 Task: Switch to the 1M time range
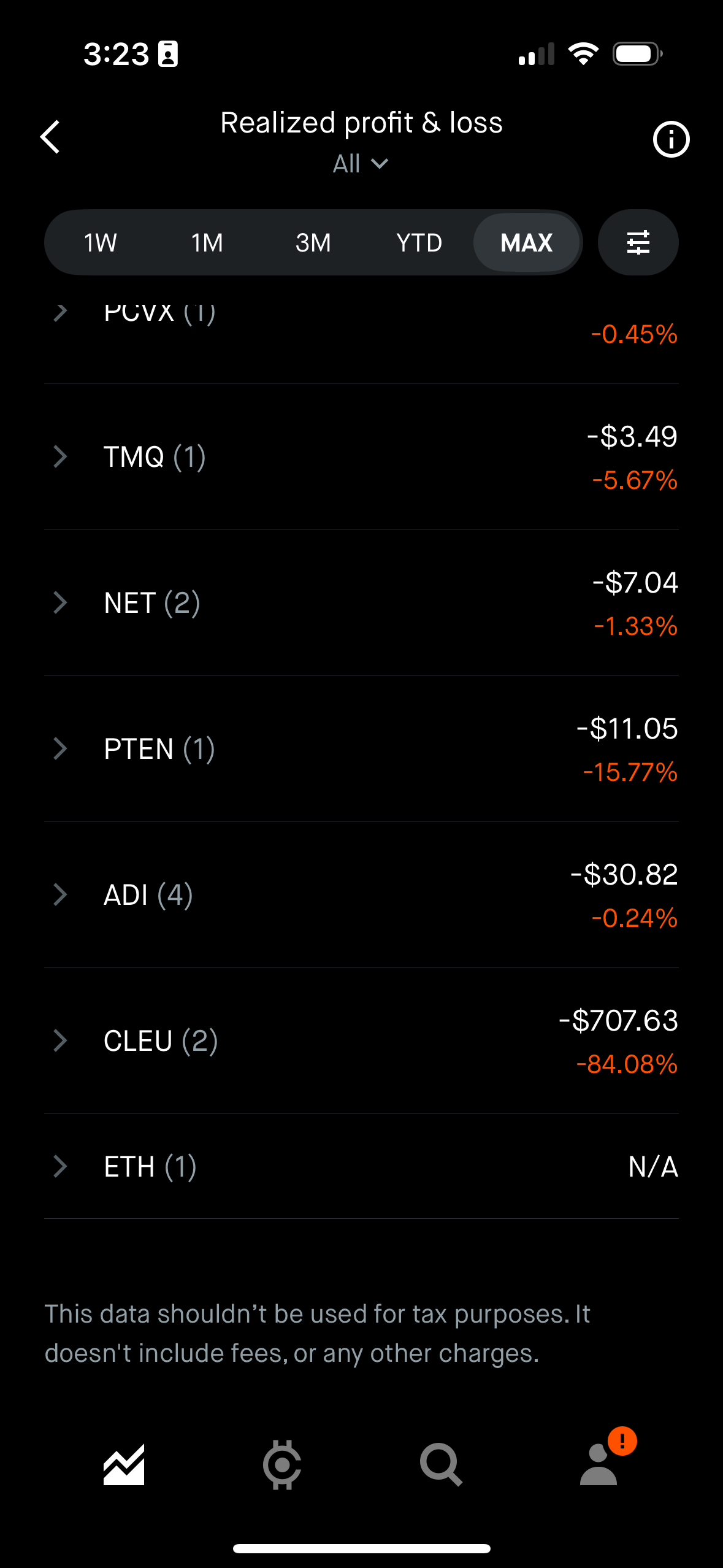207,242
